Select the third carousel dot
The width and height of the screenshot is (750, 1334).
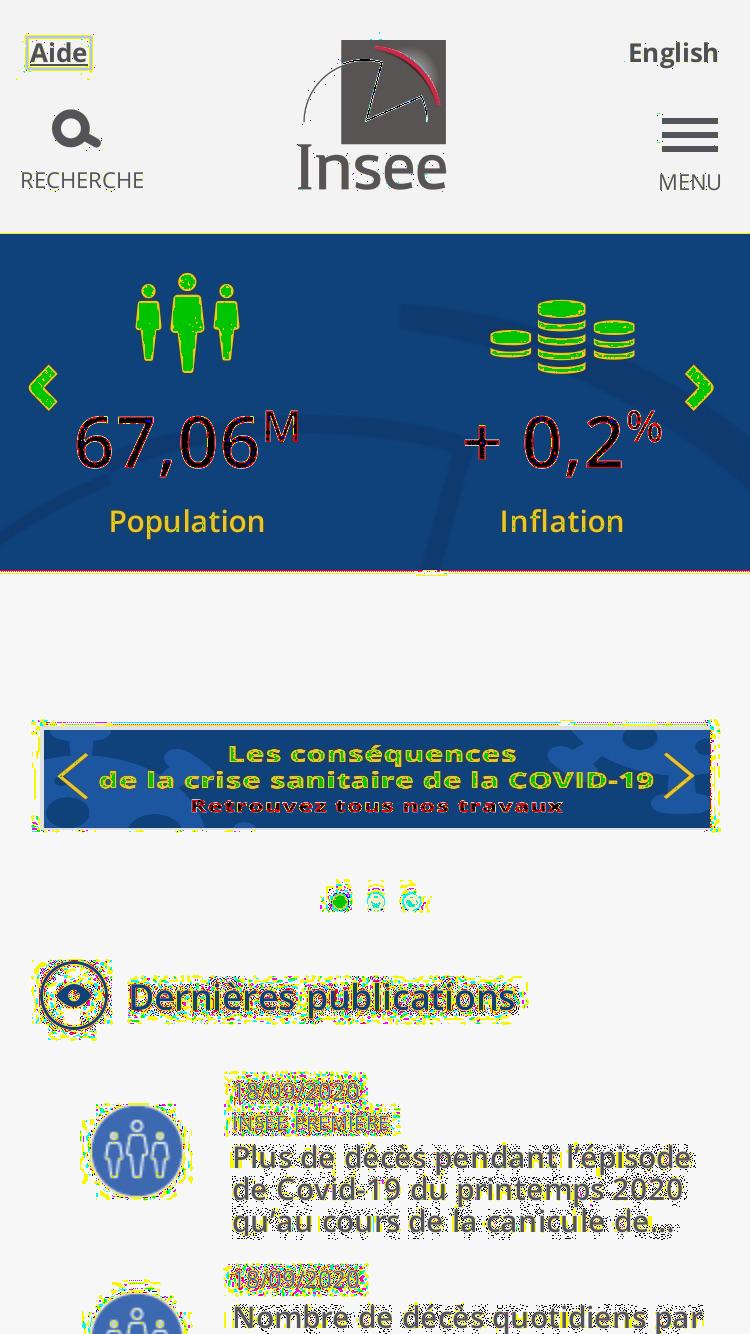pyautogui.click(x=412, y=901)
